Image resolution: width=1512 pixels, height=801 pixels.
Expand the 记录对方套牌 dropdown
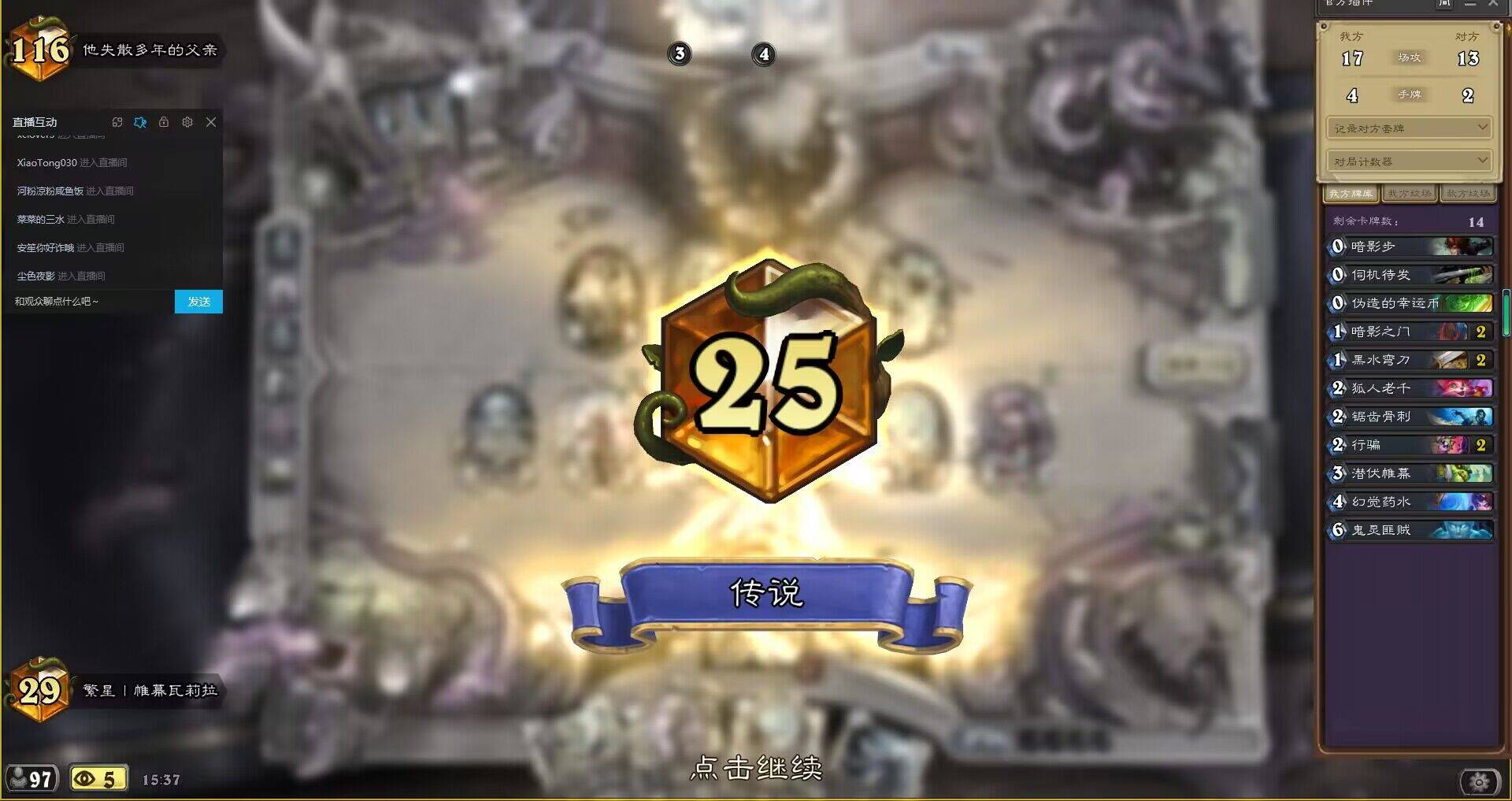1408,128
